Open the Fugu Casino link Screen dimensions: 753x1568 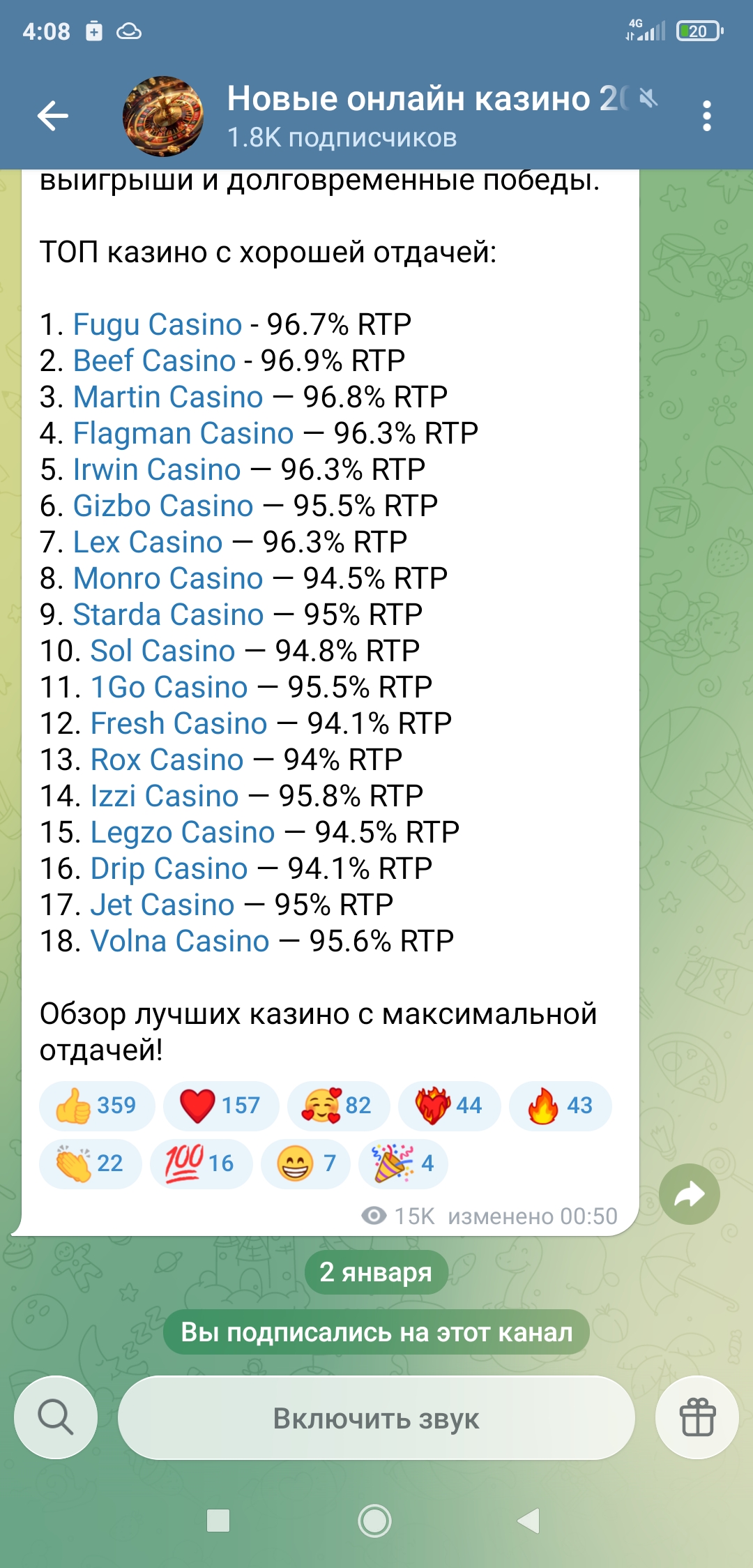(158, 325)
